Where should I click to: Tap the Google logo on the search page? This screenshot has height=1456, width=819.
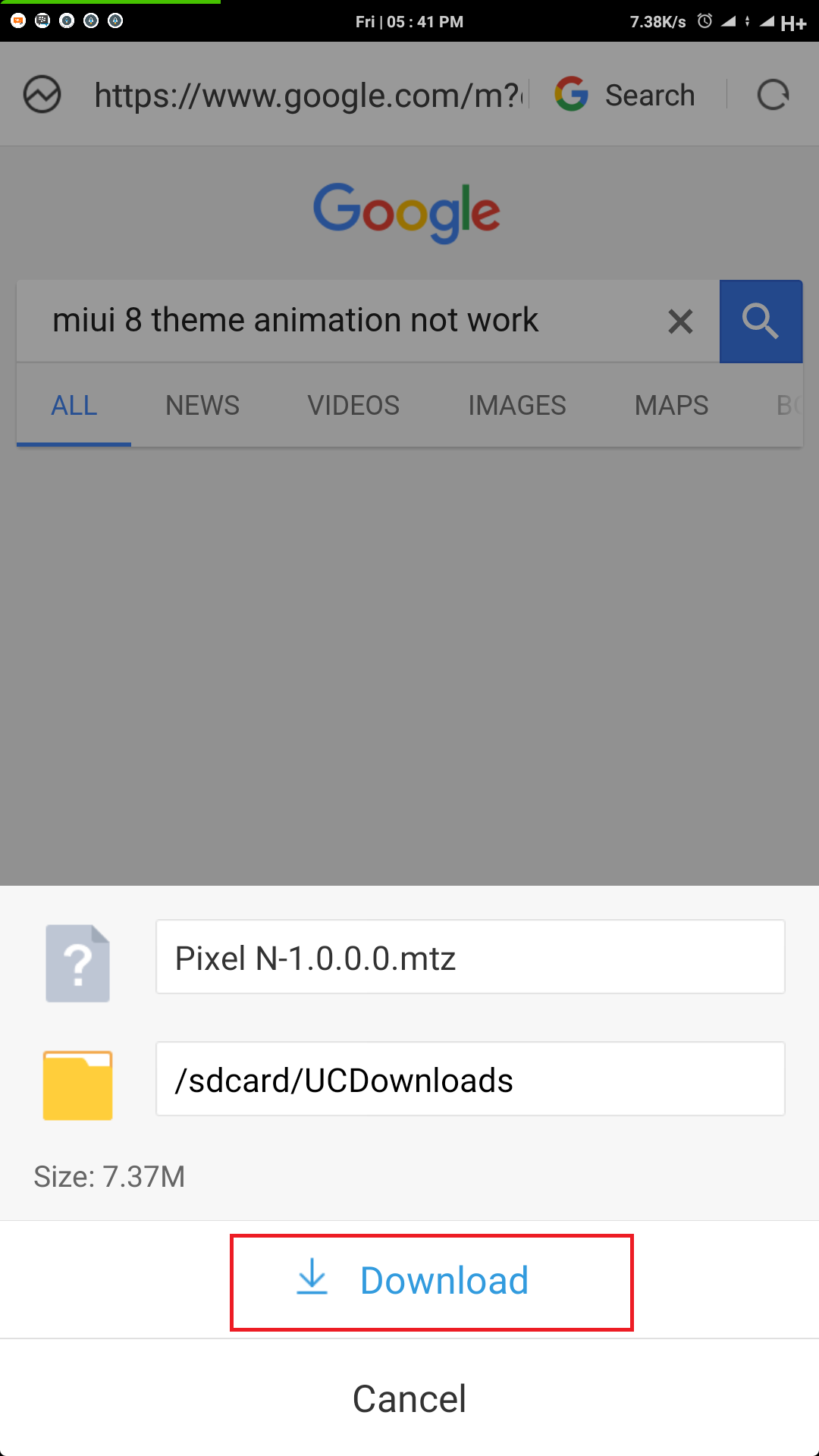[407, 212]
